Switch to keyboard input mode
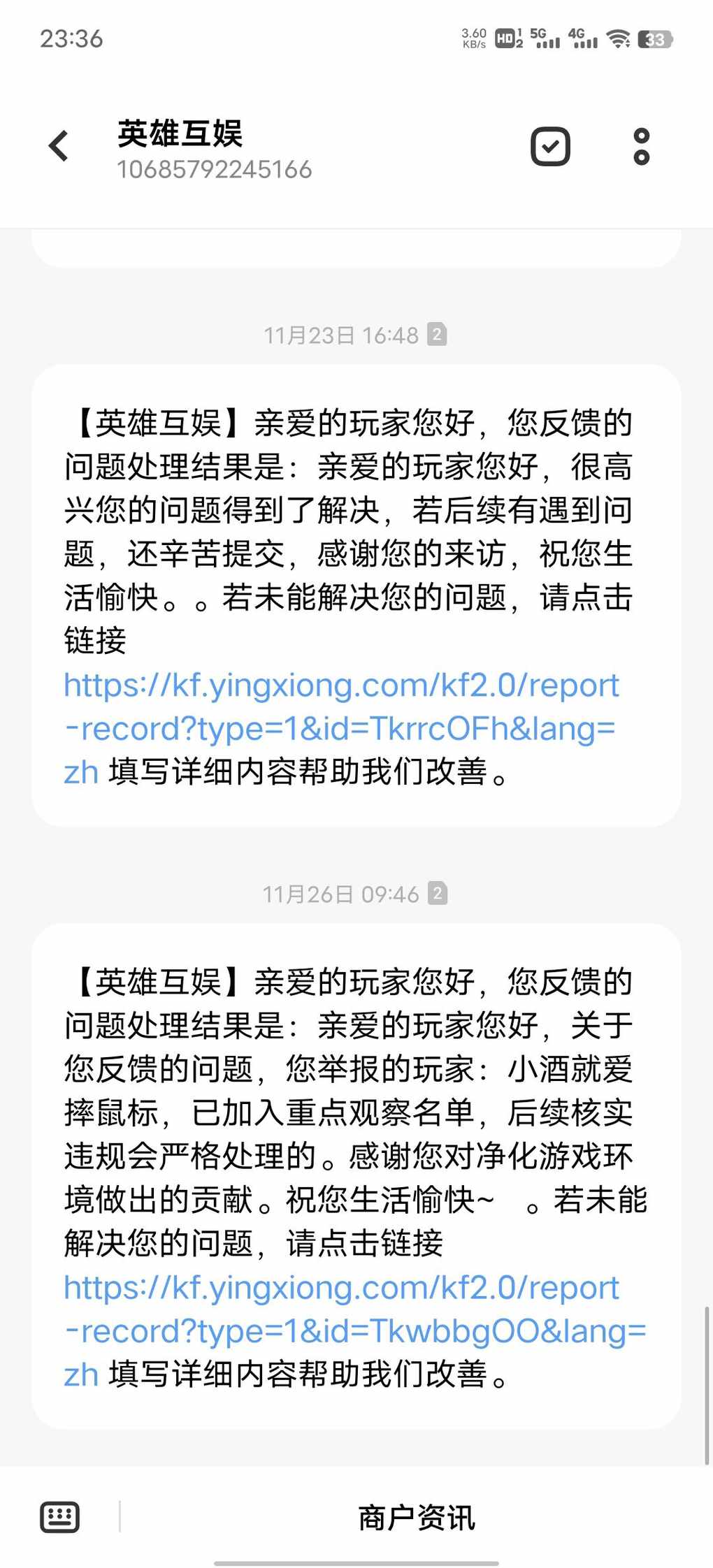This screenshot has height=1568, width=713. [x=59, y=1516]
